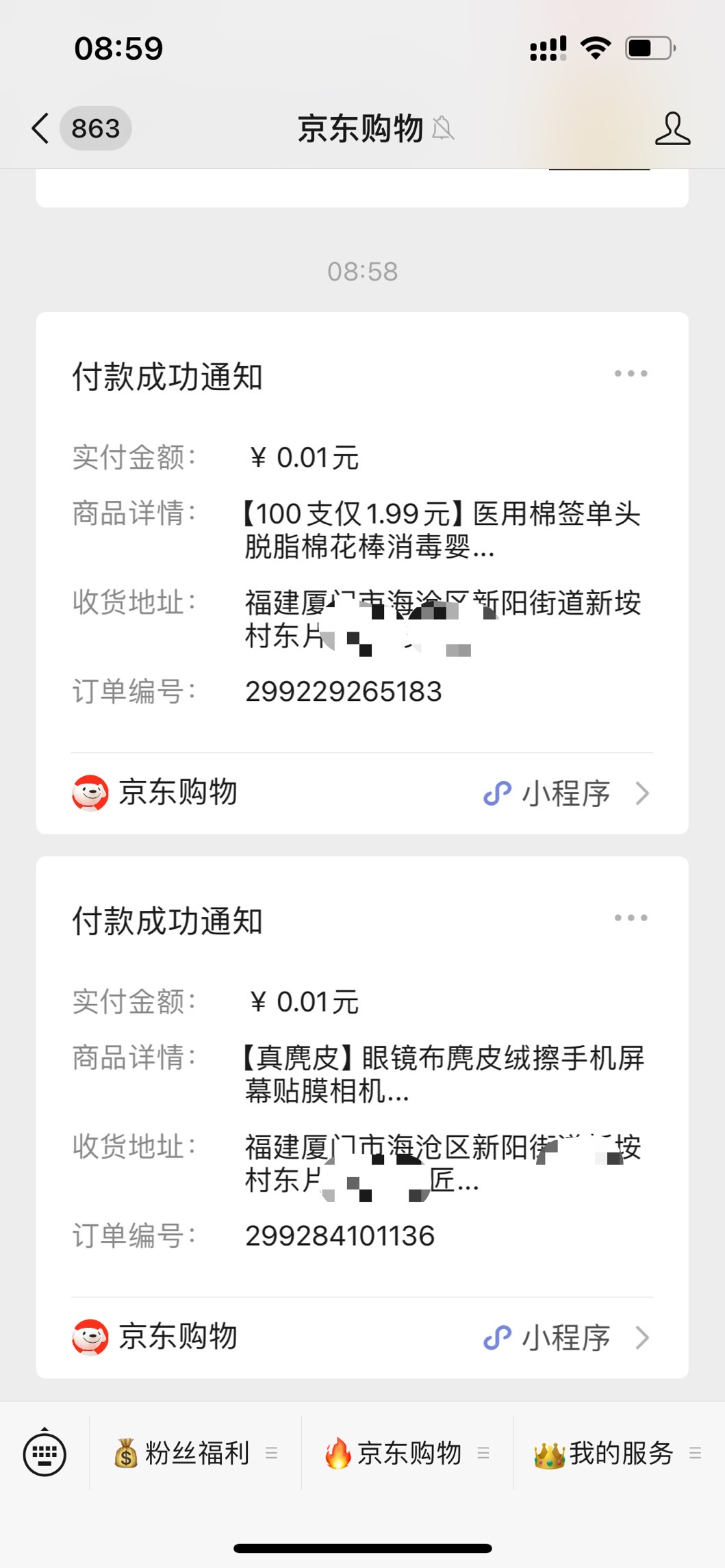This screenshot has width=725, height=1568.
Task: Launch 小程序 from order 299284101136 card
Action: [x=565, y=1338]
